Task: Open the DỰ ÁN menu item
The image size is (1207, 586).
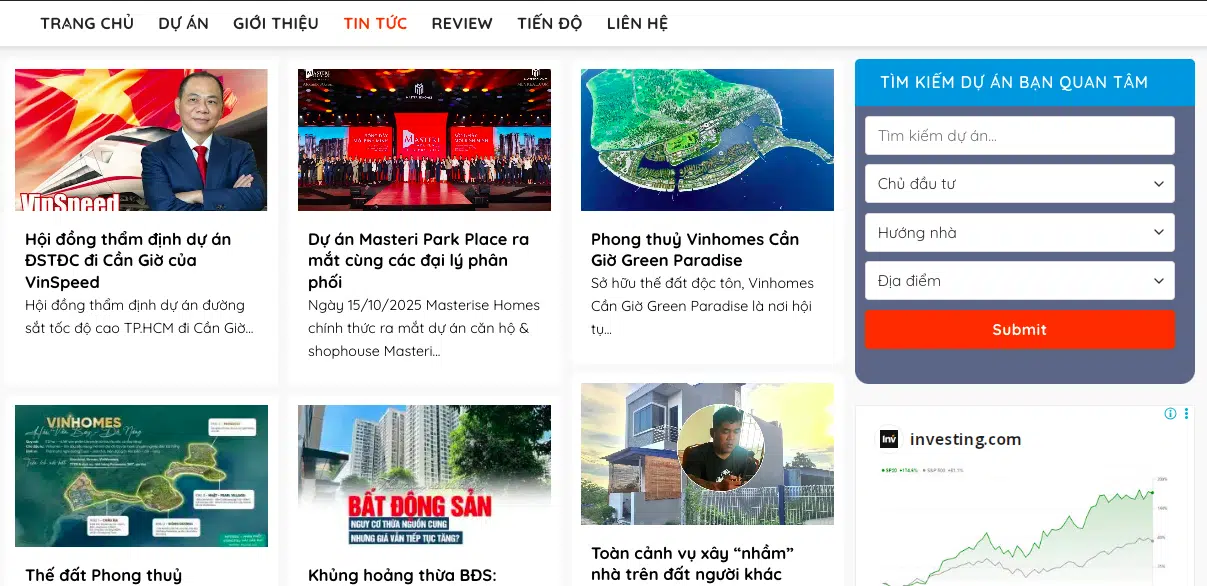Action: pos(183,23)
